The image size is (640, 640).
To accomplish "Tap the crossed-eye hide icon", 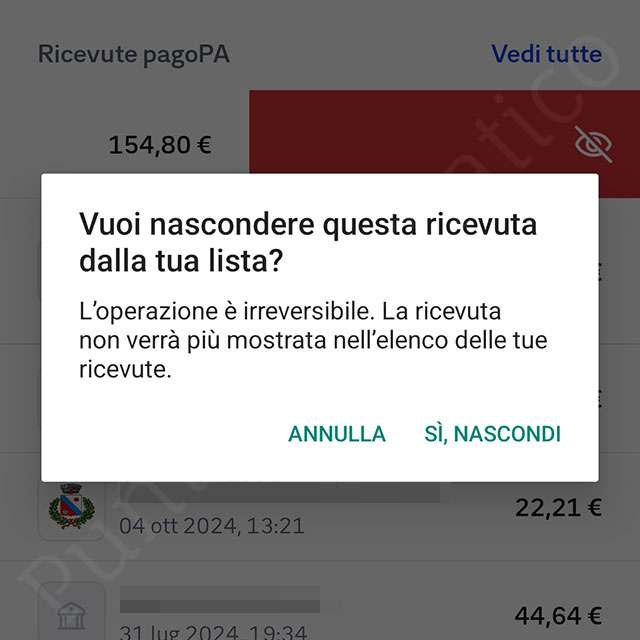I will coord(593,146).
